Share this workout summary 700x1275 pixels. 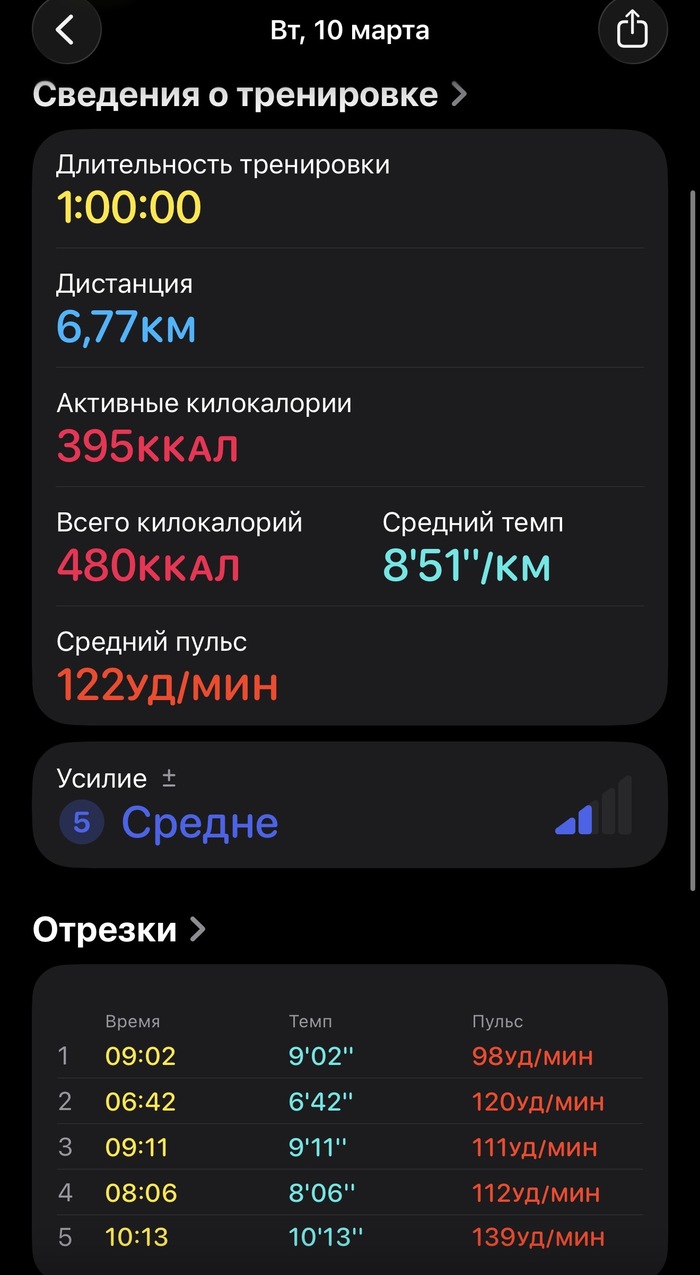632,31
